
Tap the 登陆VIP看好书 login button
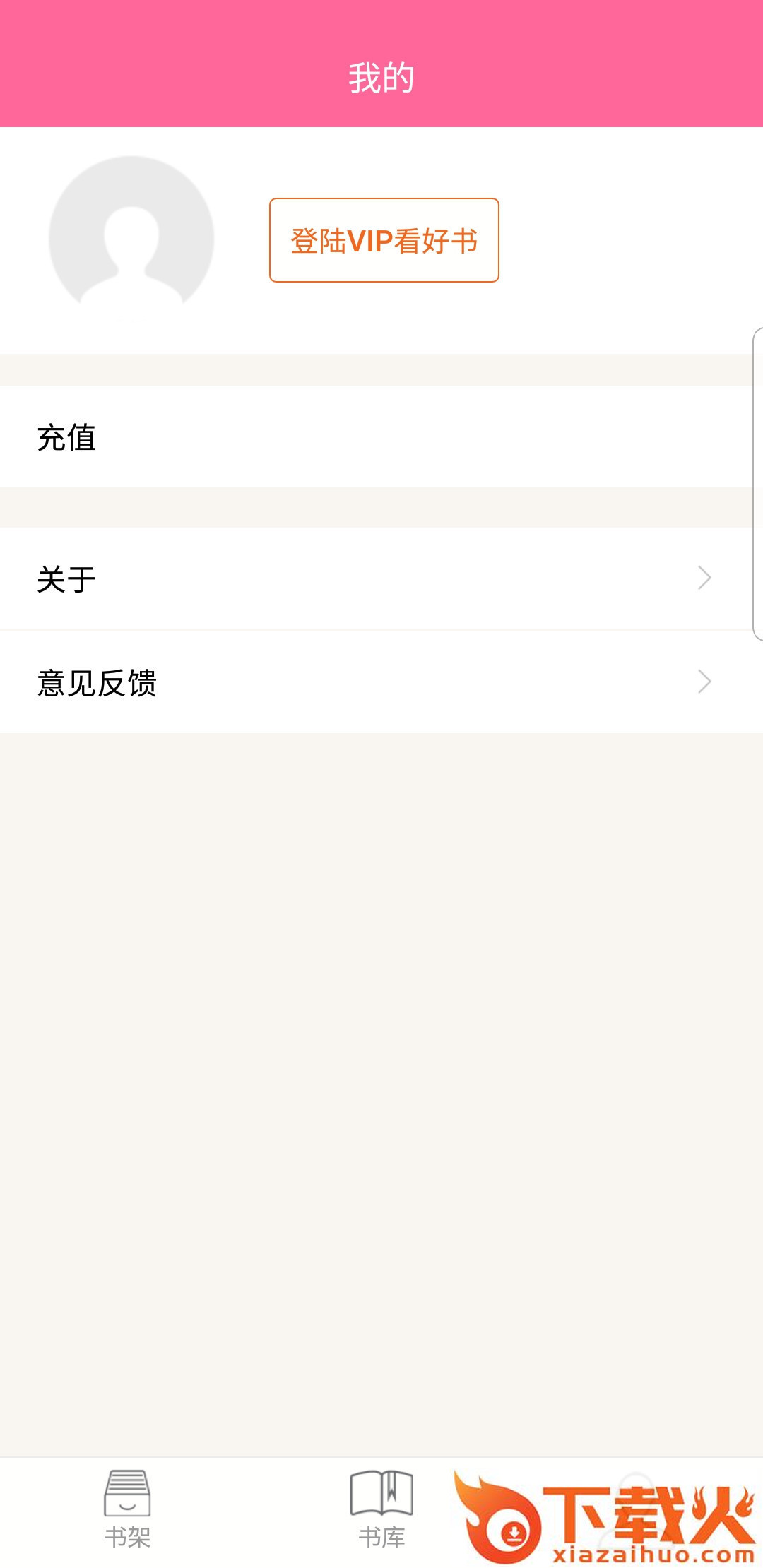tap(384, 240)
